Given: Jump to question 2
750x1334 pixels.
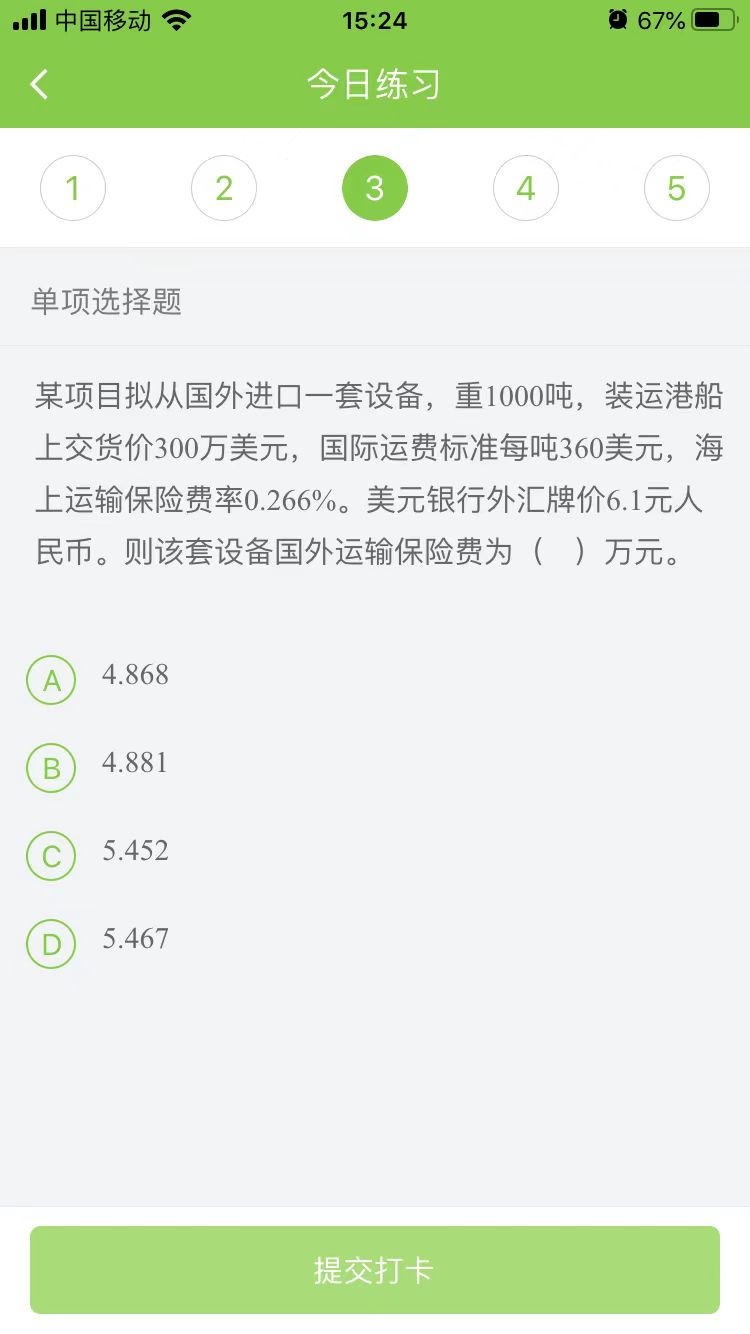Looking at the screenshot, I should 224,188.
